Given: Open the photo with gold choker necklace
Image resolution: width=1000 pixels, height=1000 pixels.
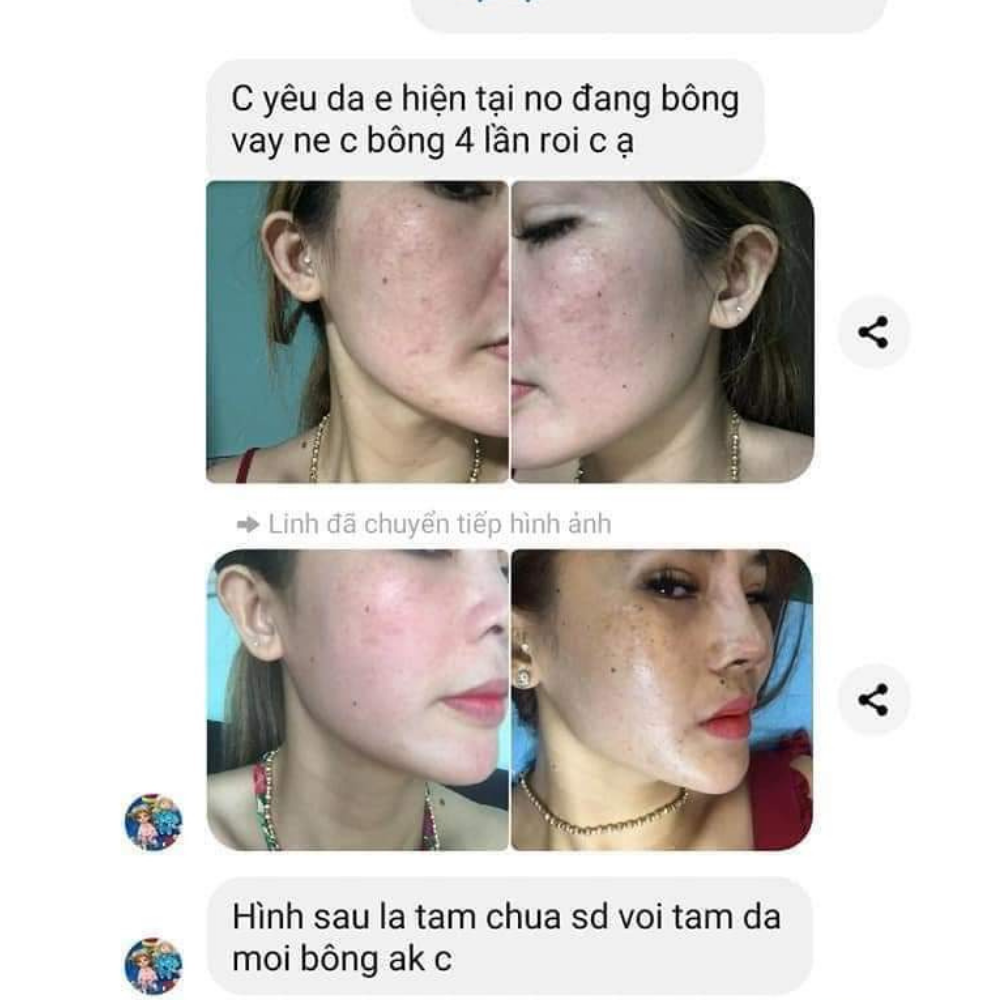Looking at the screenshot, I should (x=662, y=700).
